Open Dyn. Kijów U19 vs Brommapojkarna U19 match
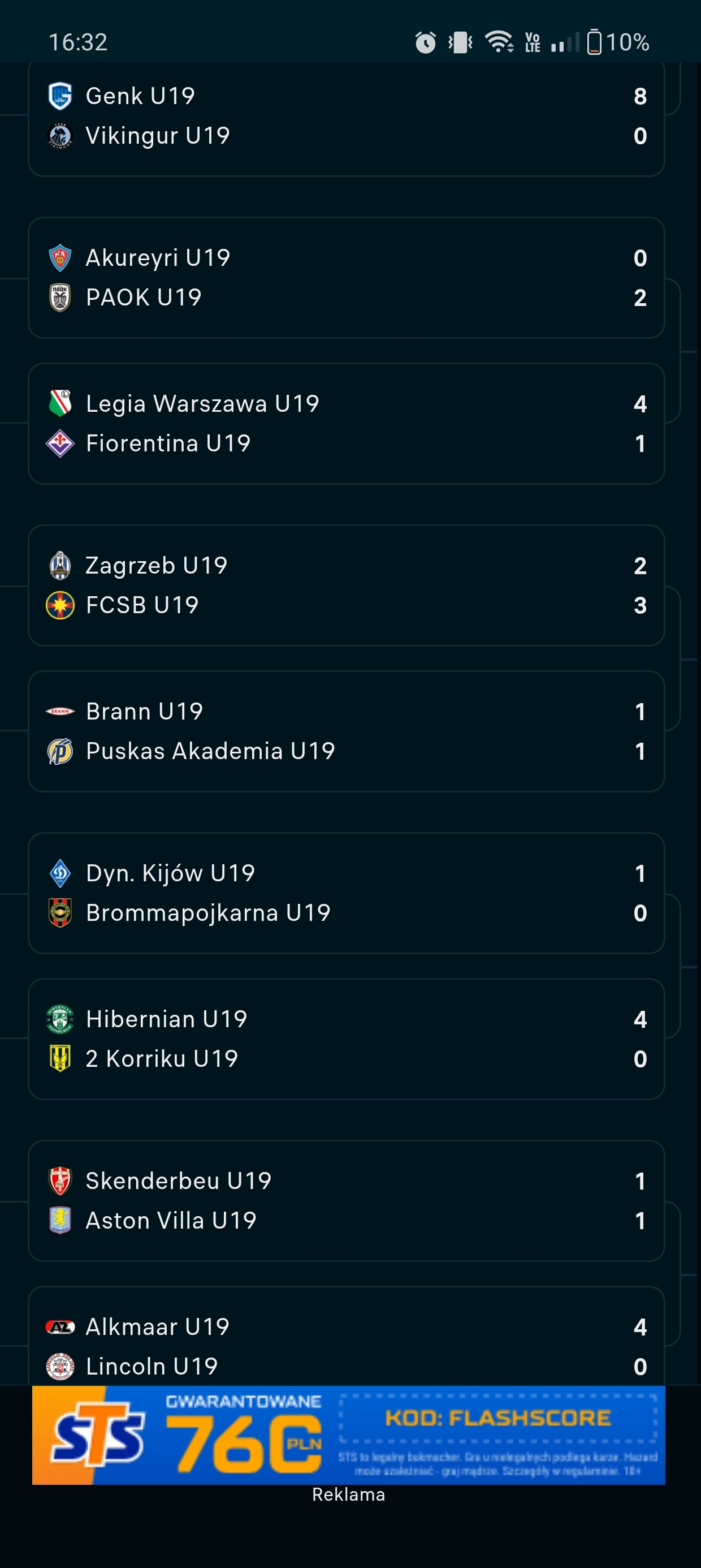 (x=345, y=893)
